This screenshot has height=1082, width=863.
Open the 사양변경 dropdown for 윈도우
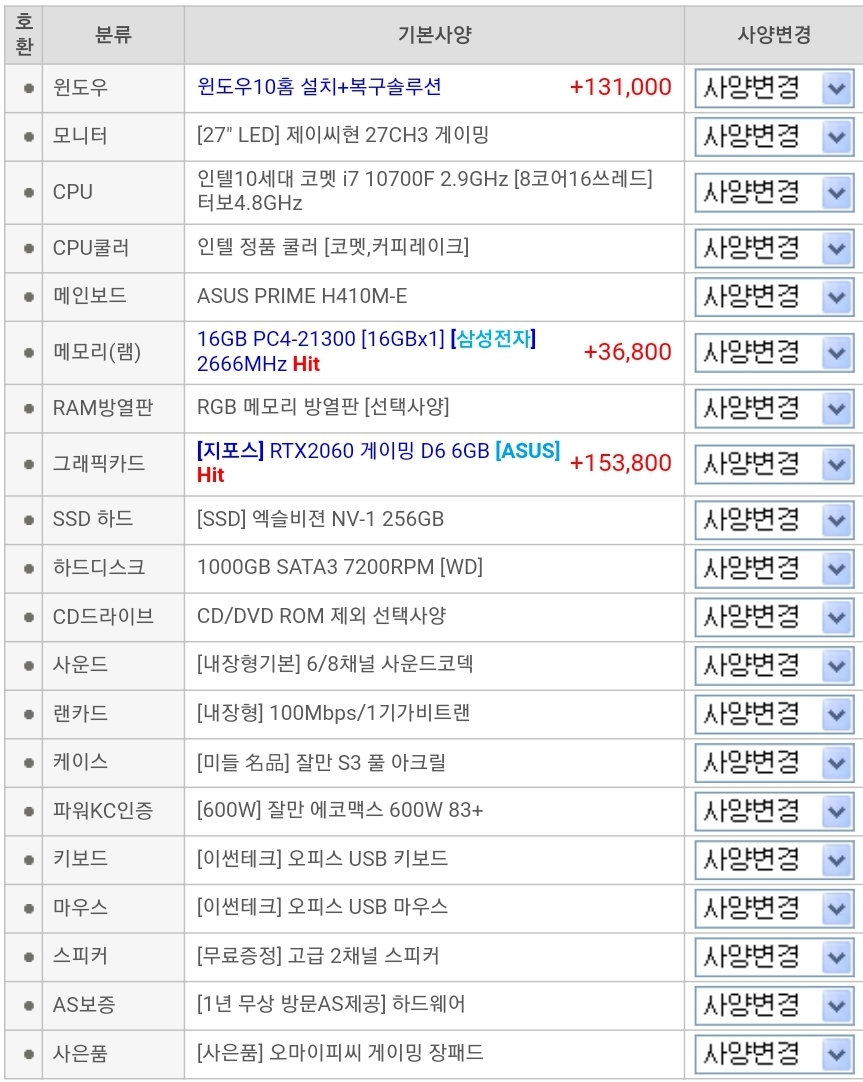(x=774, y=88)
